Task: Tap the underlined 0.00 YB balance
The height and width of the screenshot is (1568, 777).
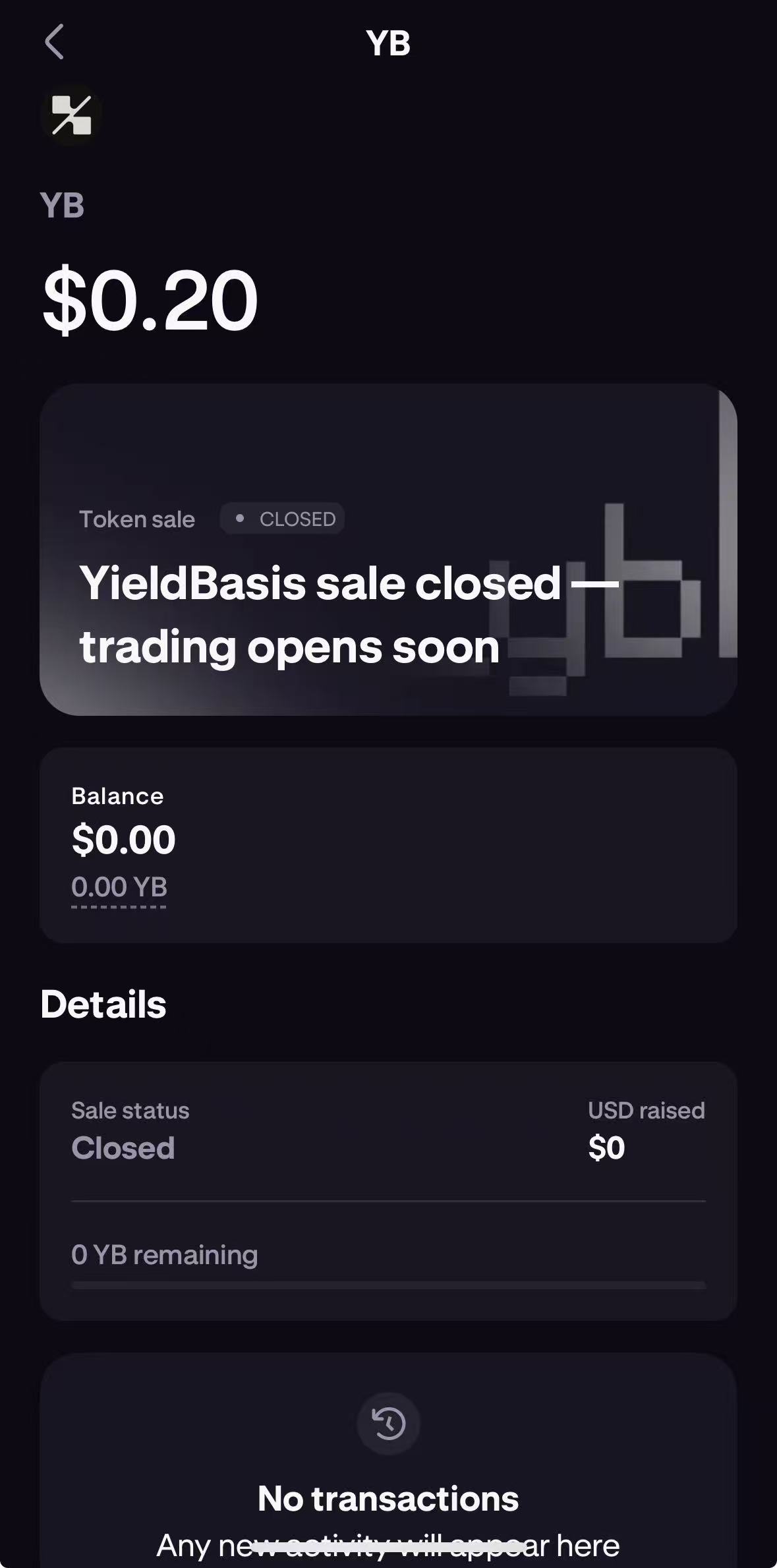Action: 119,888
